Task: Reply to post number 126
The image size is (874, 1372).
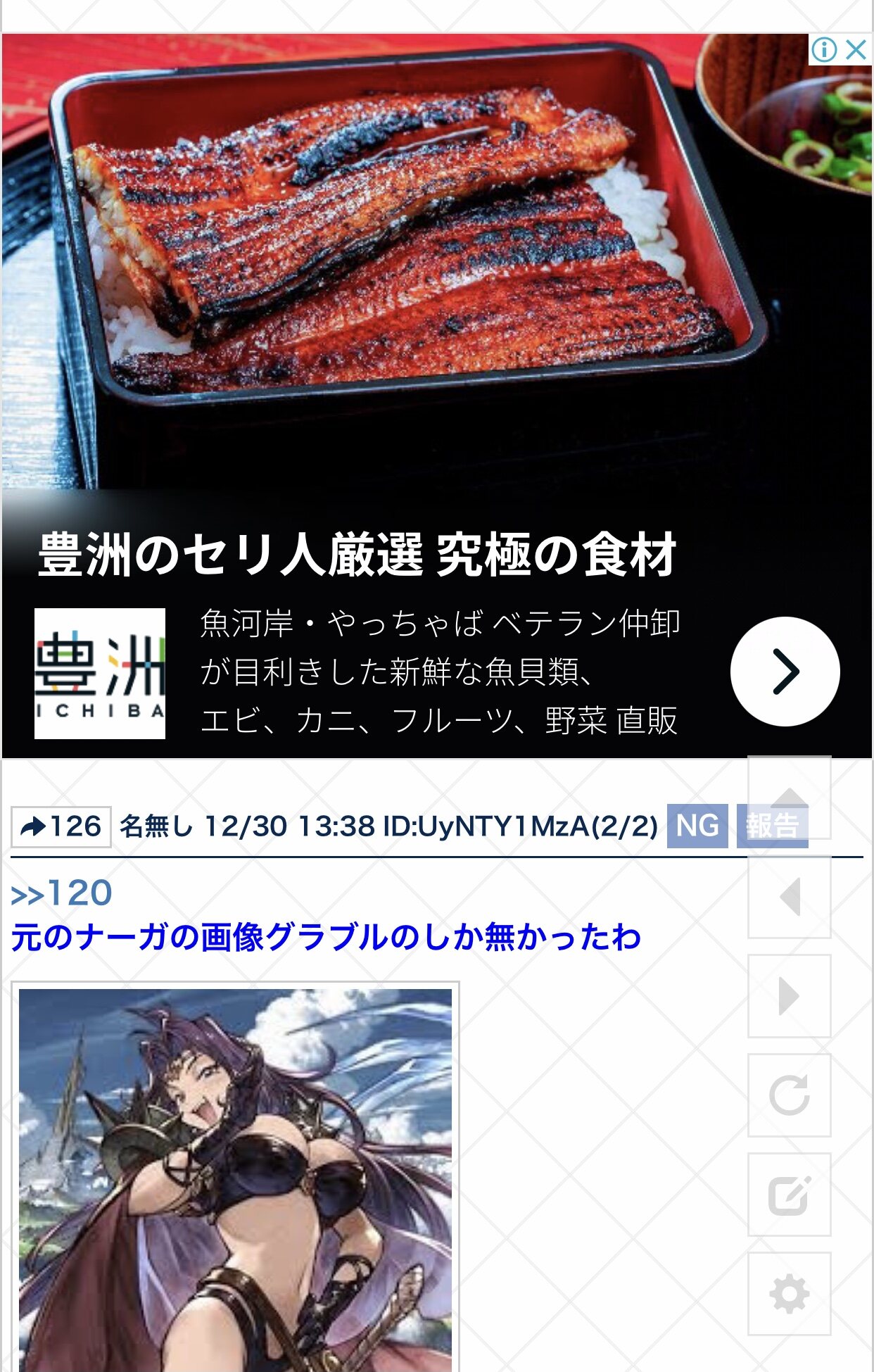Action: point(61,826)
